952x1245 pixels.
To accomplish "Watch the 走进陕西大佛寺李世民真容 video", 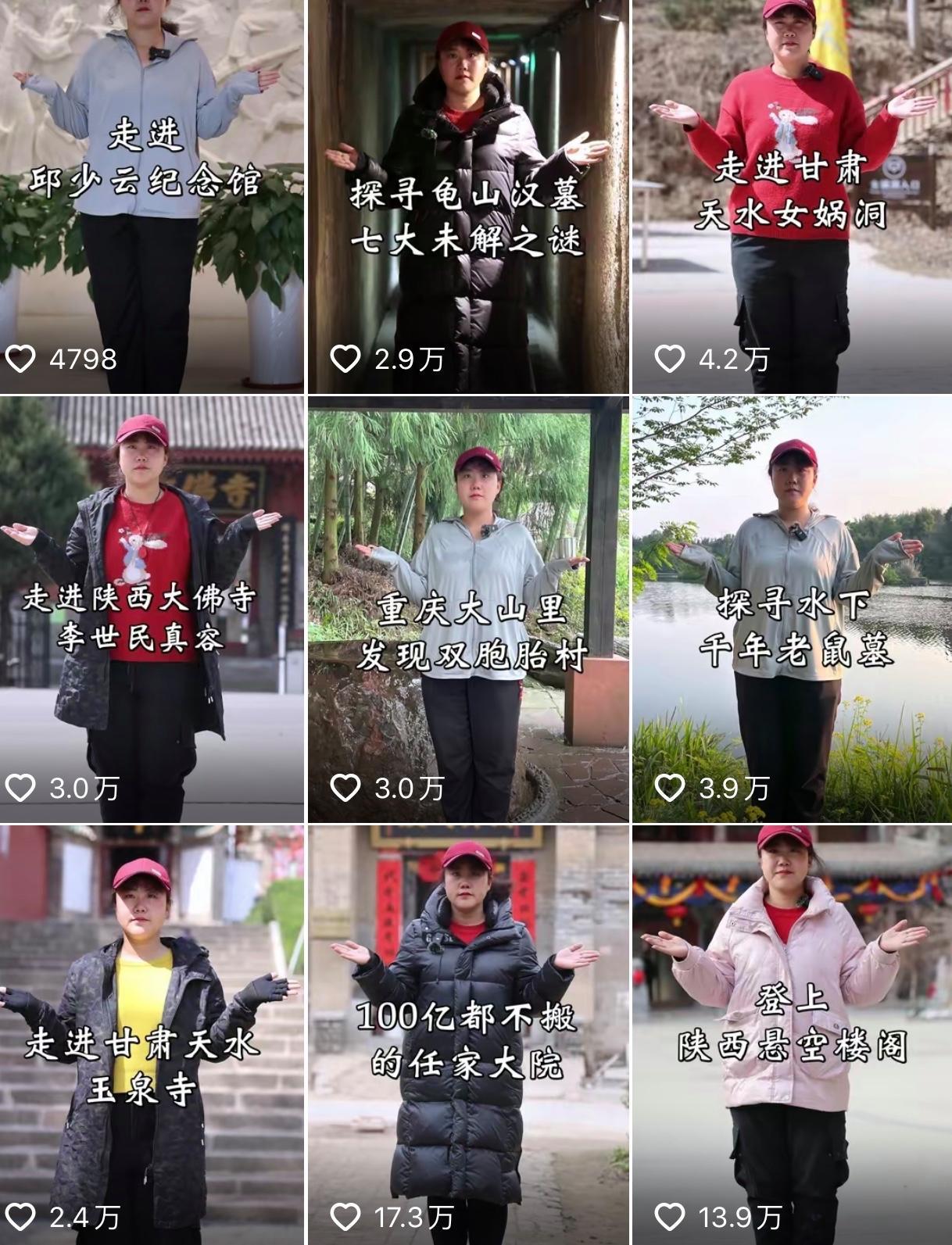I will pos(151,610).
